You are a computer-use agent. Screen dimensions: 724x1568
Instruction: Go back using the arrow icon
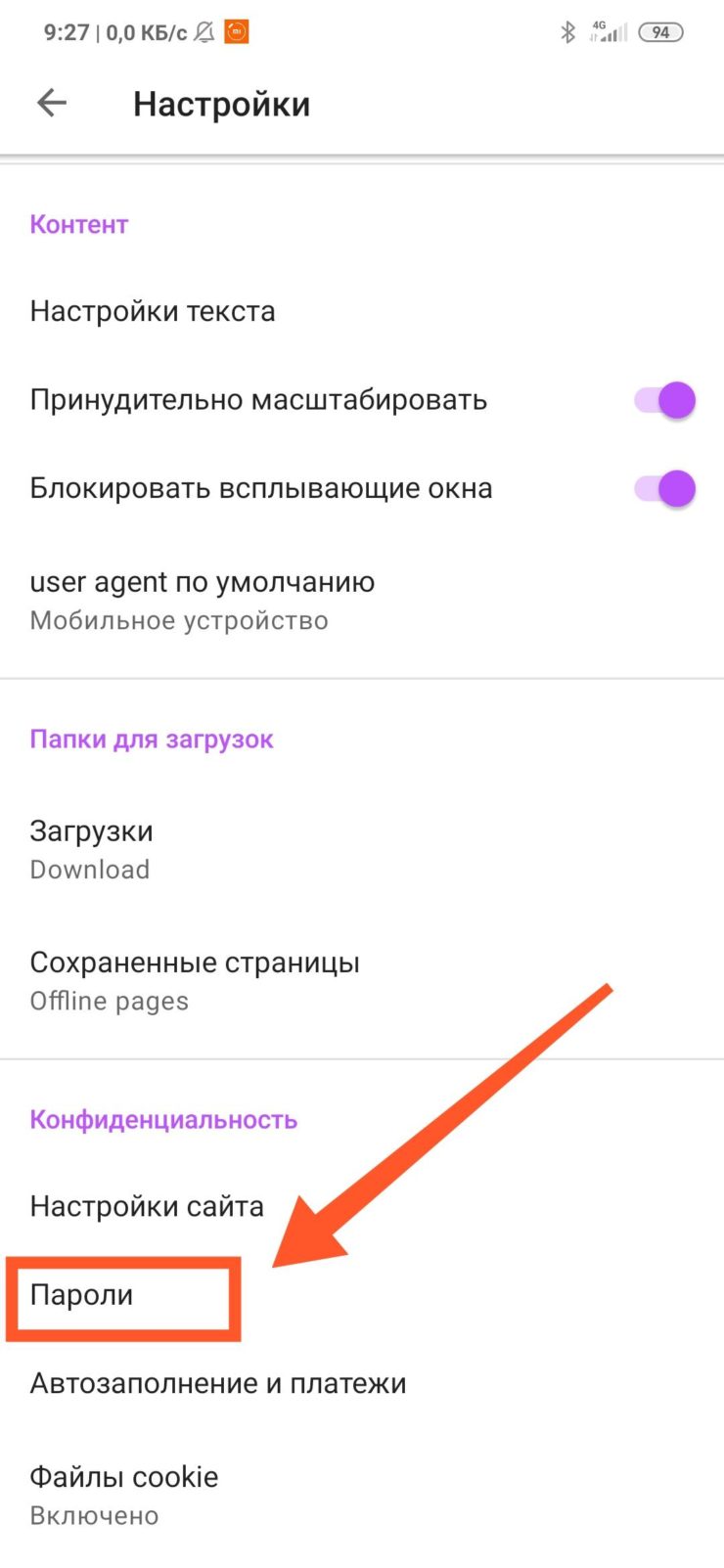coord(52,103)
